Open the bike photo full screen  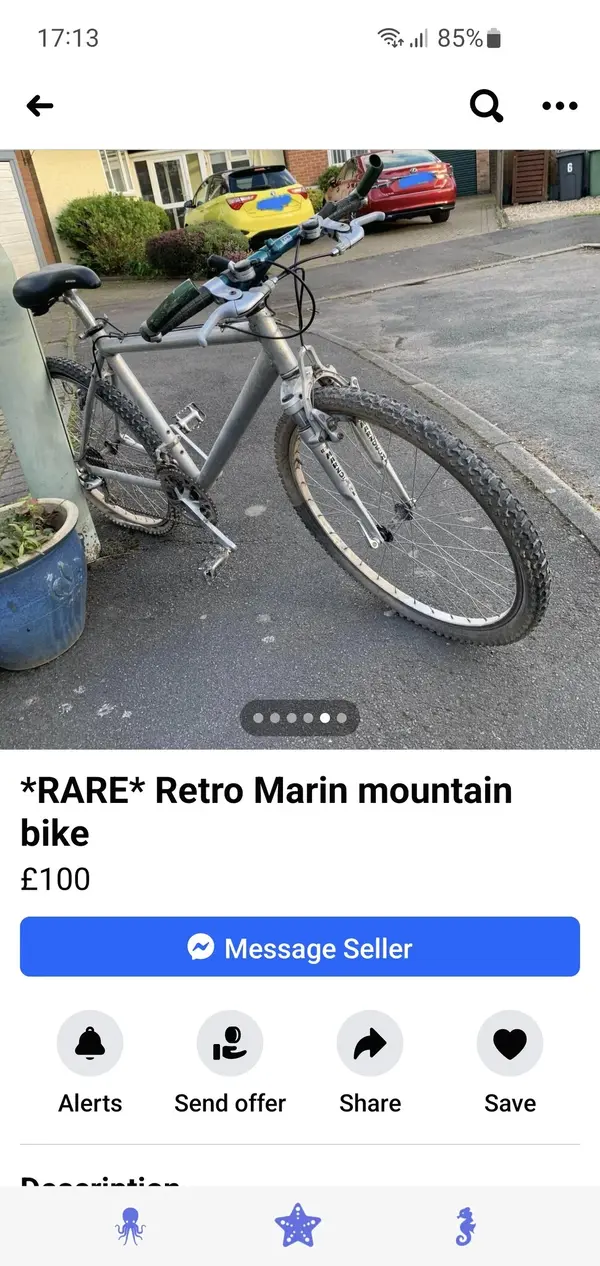300,450
